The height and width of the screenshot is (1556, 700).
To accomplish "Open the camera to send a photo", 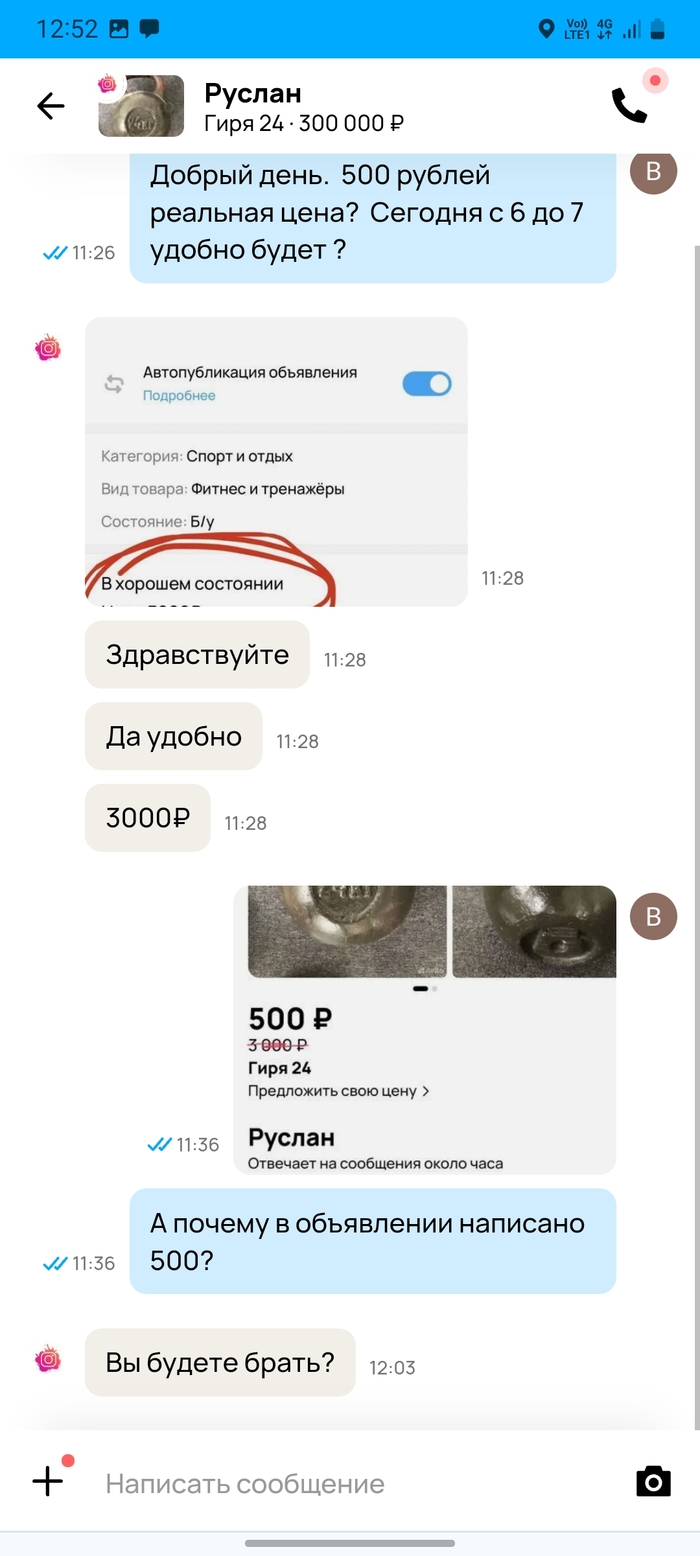I will tap(653, 1482).
